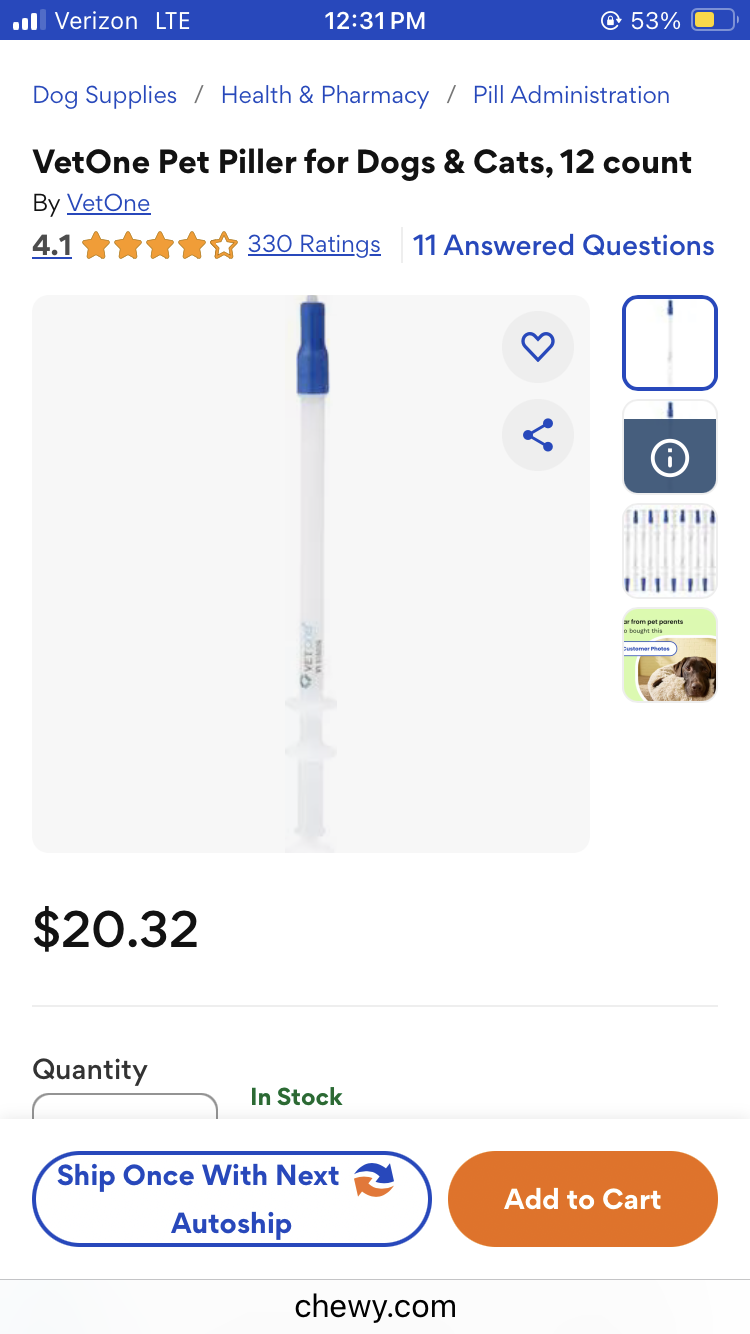Go to Health & Pharmacy category

(x=325, y=96)
